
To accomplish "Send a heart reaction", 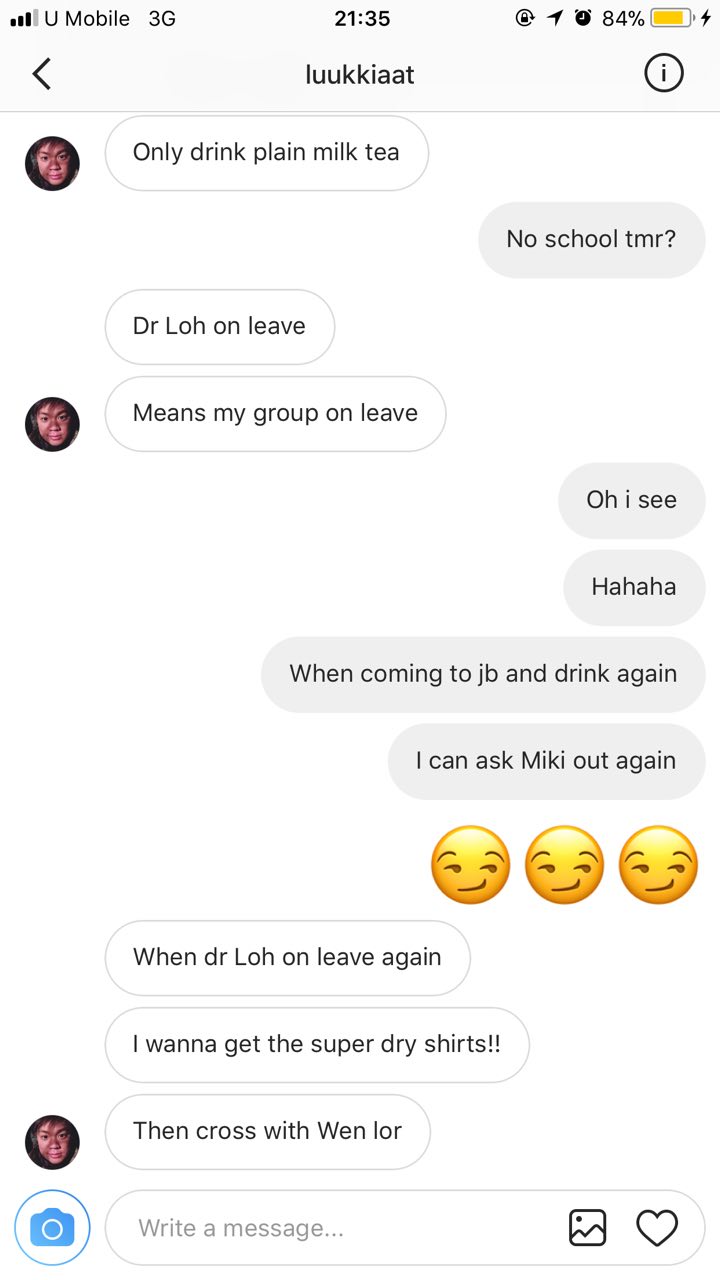I will coord(657,1227).
